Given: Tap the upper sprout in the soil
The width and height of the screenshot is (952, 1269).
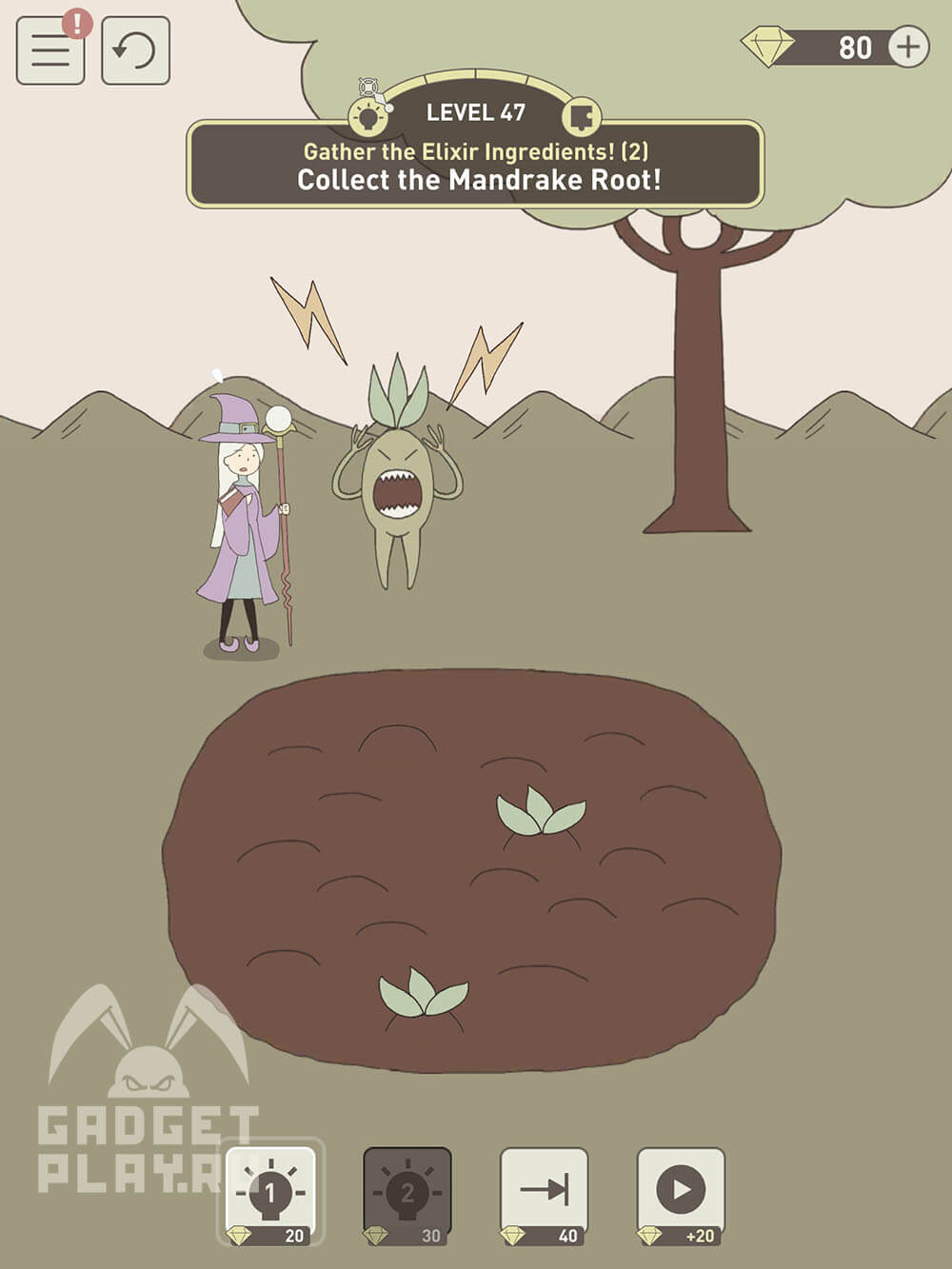Looking at the screenshot, I should click(540, 812).
